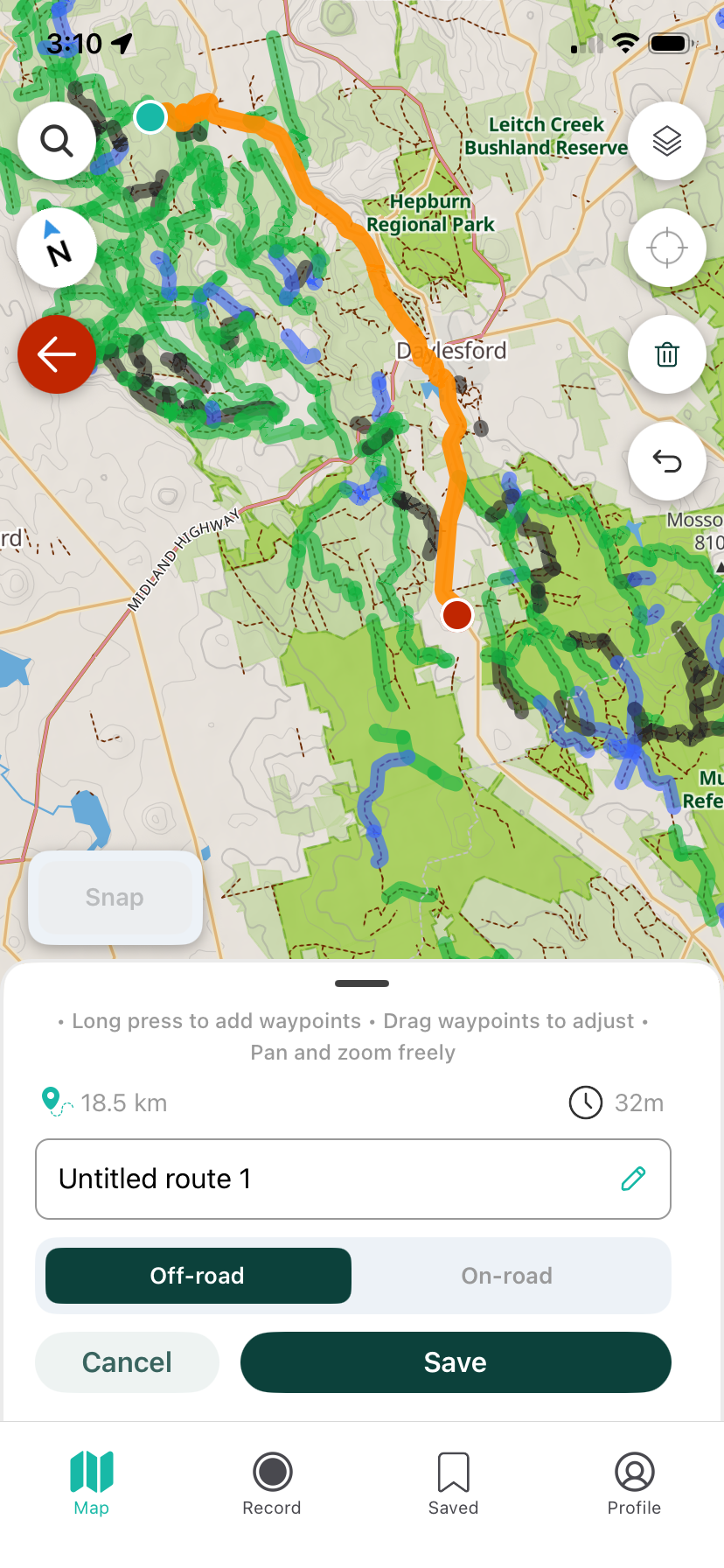Undo the last waypoint
The image size is (724, 1568).
point(666,461)
